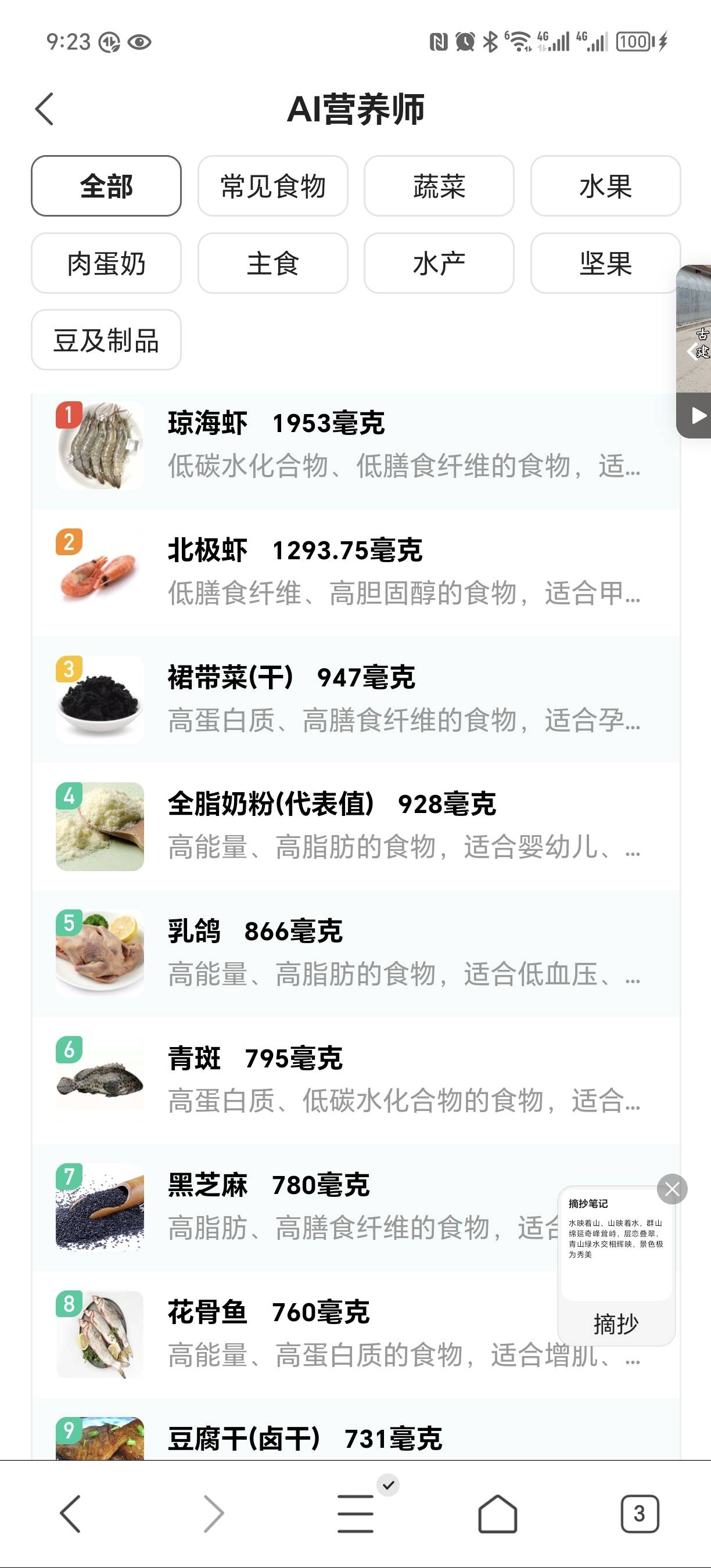
Task: Open the 水产 category tab
Action: (x=439, y=264)
